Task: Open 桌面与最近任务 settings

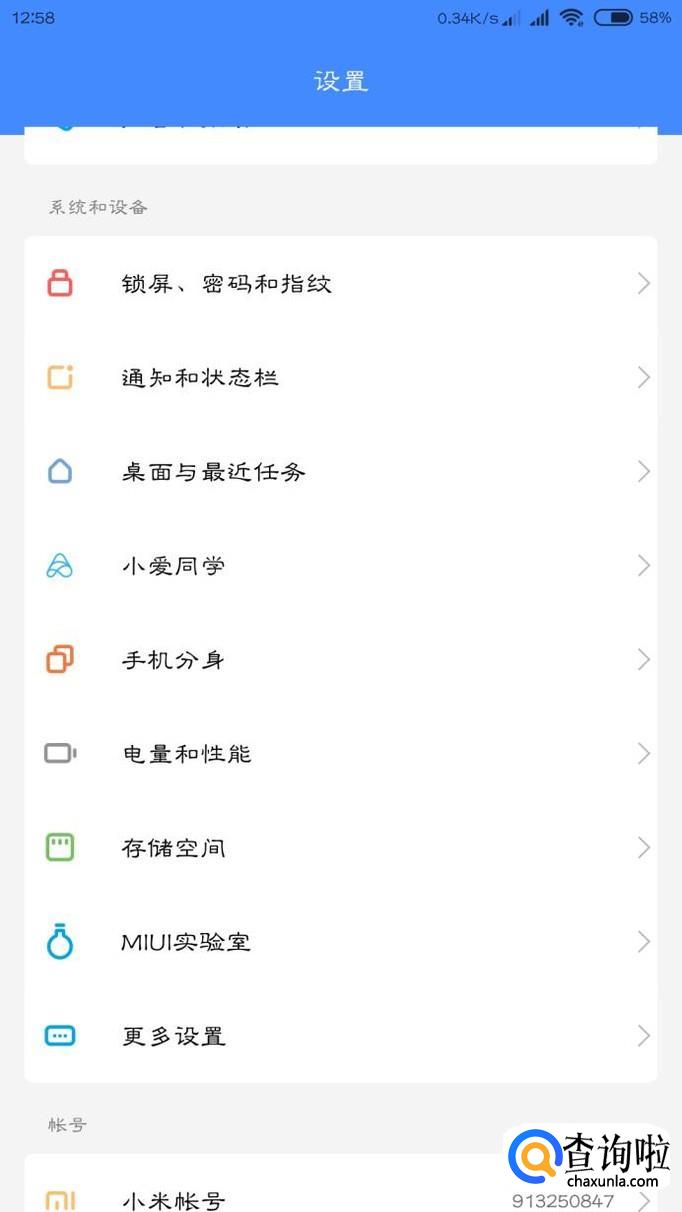Action: click(x=214, y=472)
